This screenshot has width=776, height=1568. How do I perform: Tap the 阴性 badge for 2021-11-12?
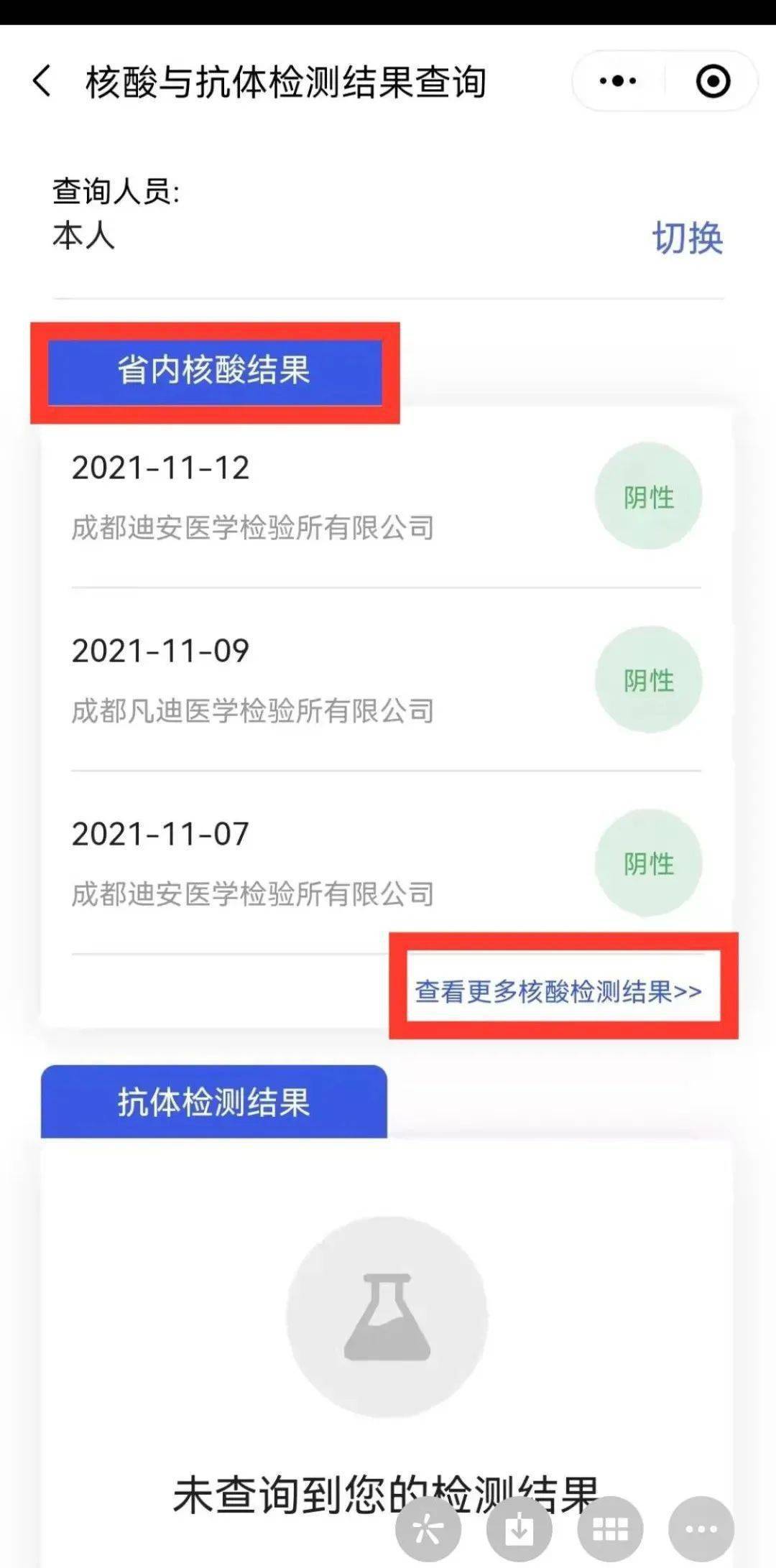648,496
